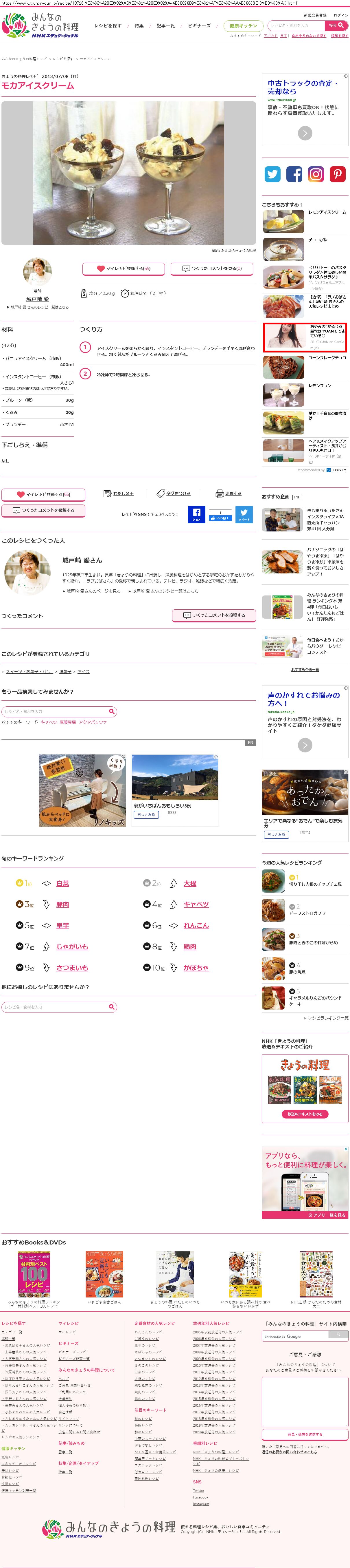Share the recipe via the Facebook シェア button
The width and height of the screenshot is (350, 1568).
pyautogui.click(x=196, y=514)
